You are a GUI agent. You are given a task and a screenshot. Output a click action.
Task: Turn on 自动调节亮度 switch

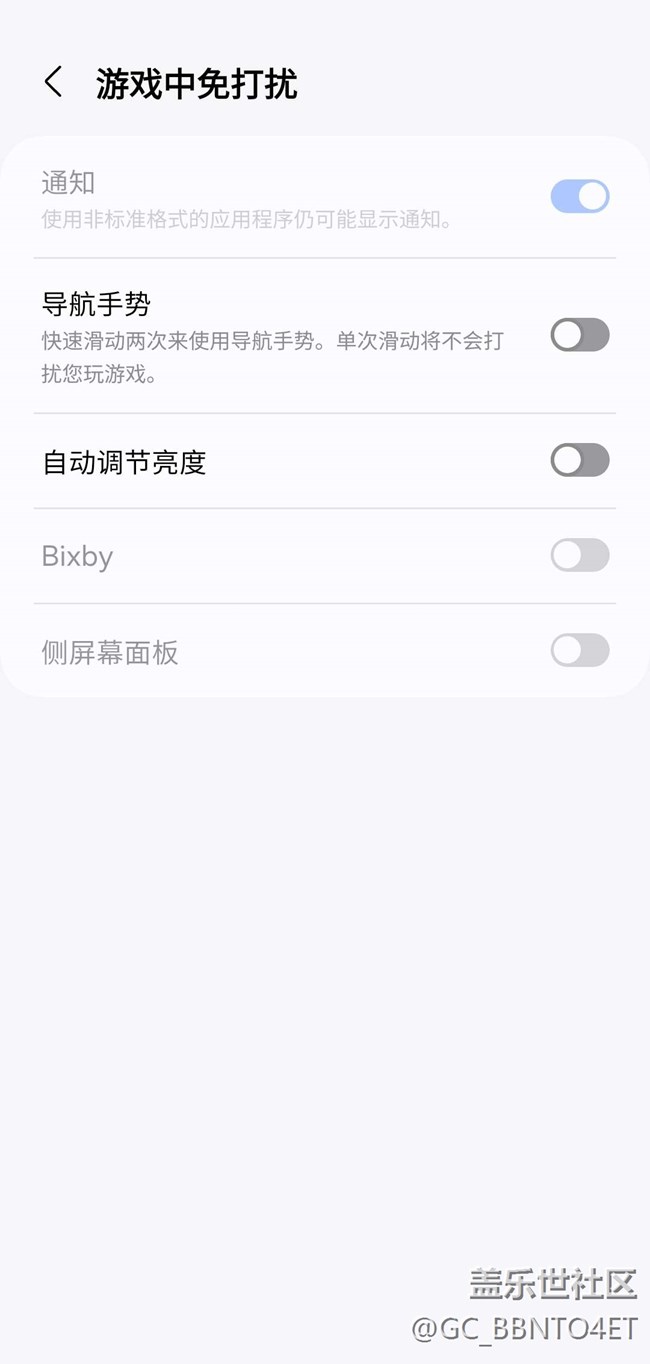[x=579, y=460]
